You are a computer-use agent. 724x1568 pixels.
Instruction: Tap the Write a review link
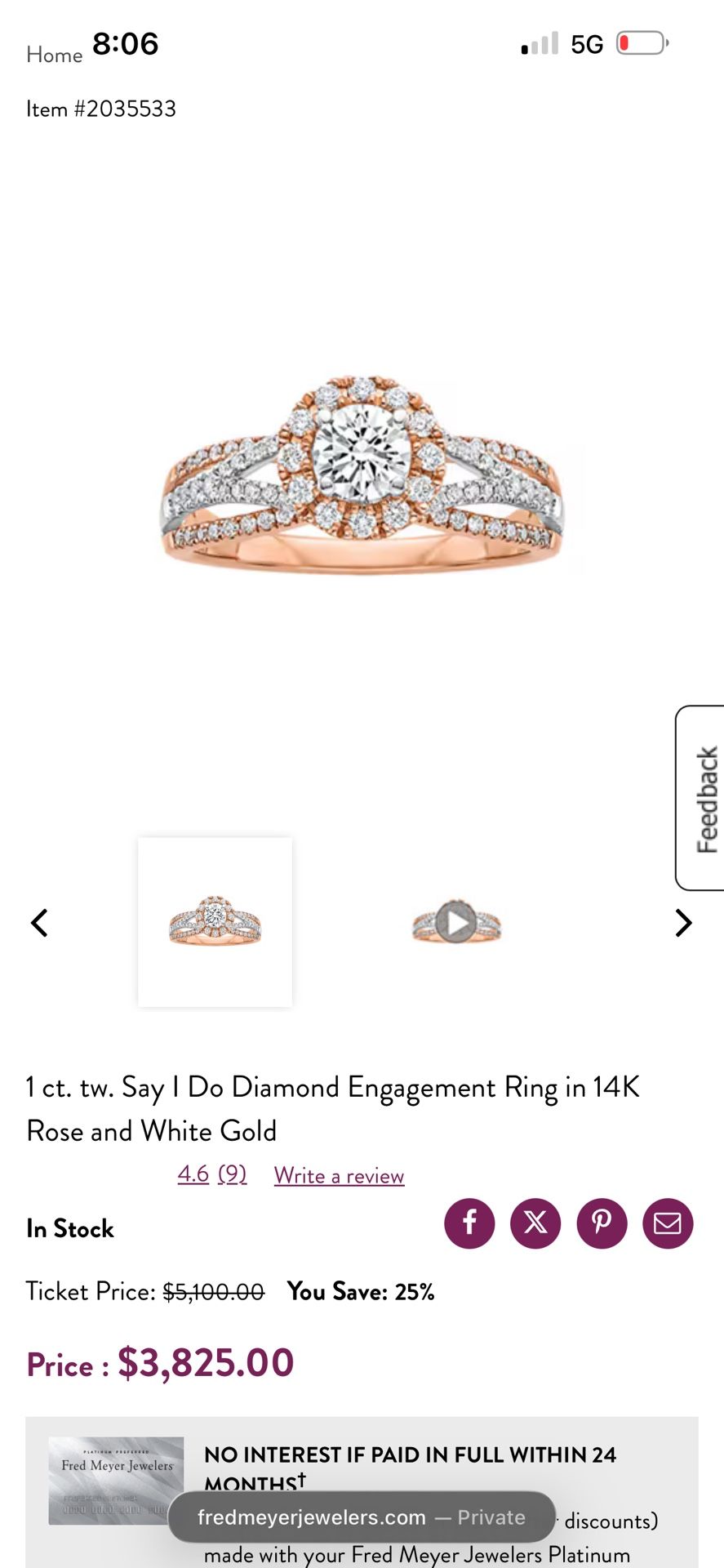pyautogui.click(x=339, y=1175)
